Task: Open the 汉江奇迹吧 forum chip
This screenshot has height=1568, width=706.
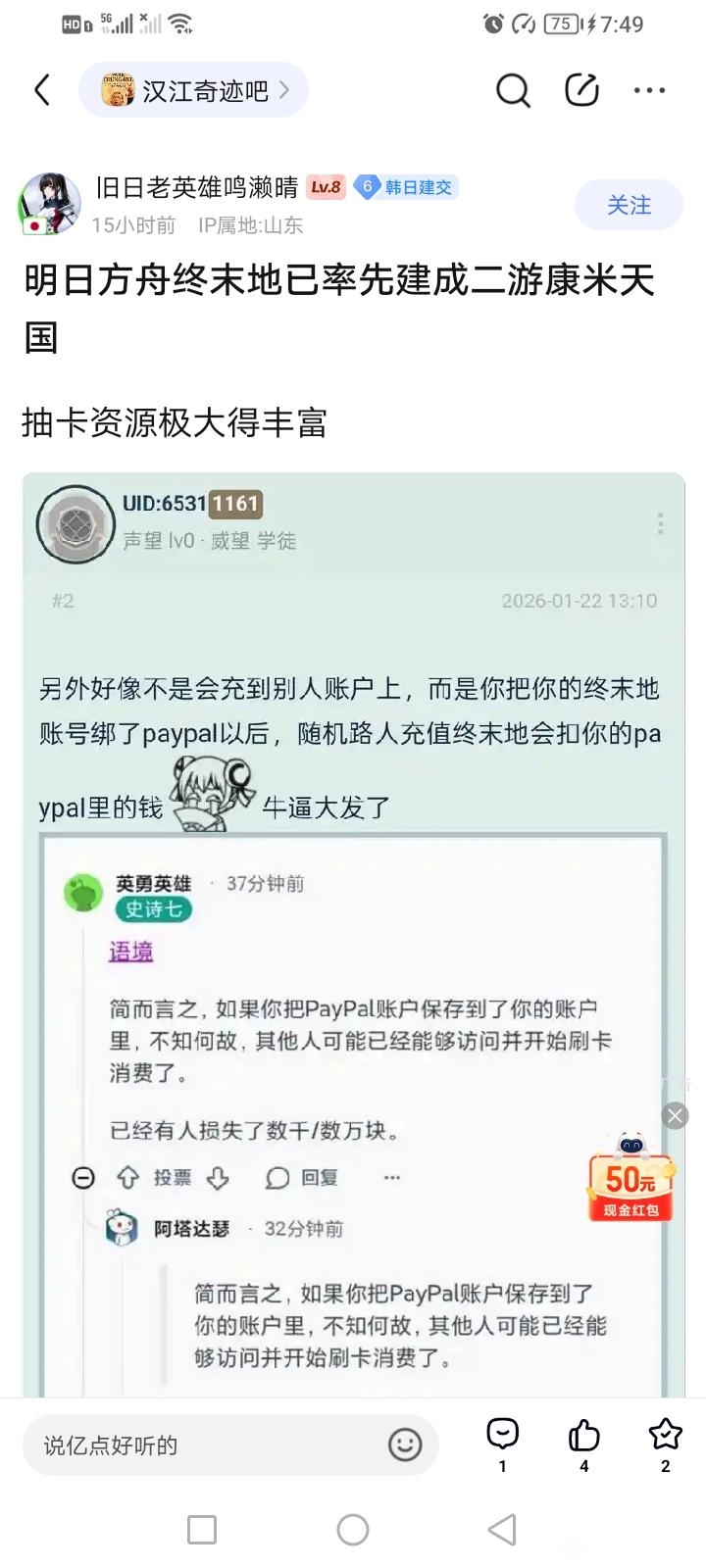Action: point(193,90)
